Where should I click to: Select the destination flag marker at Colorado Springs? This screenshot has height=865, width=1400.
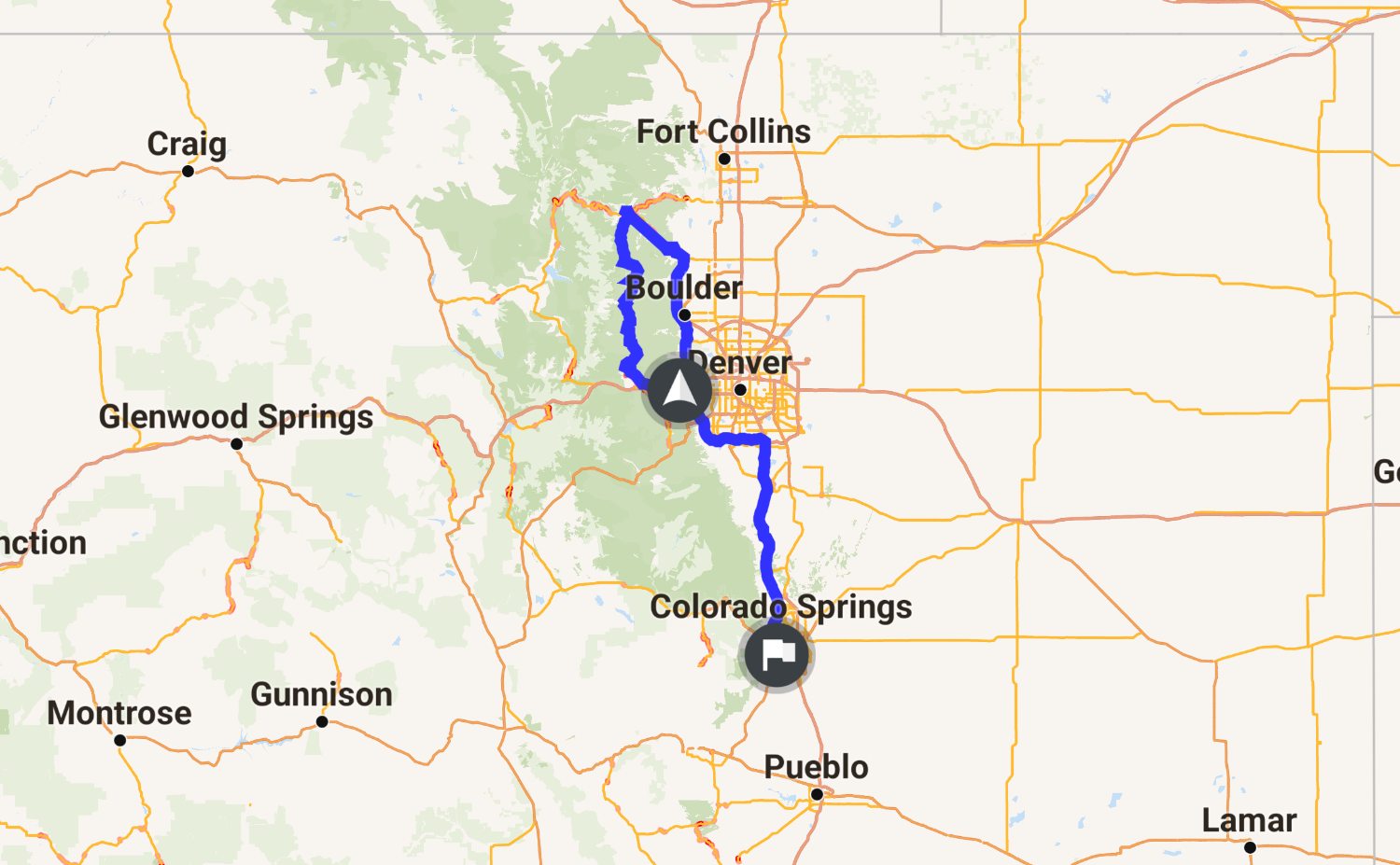pos(777,655)
